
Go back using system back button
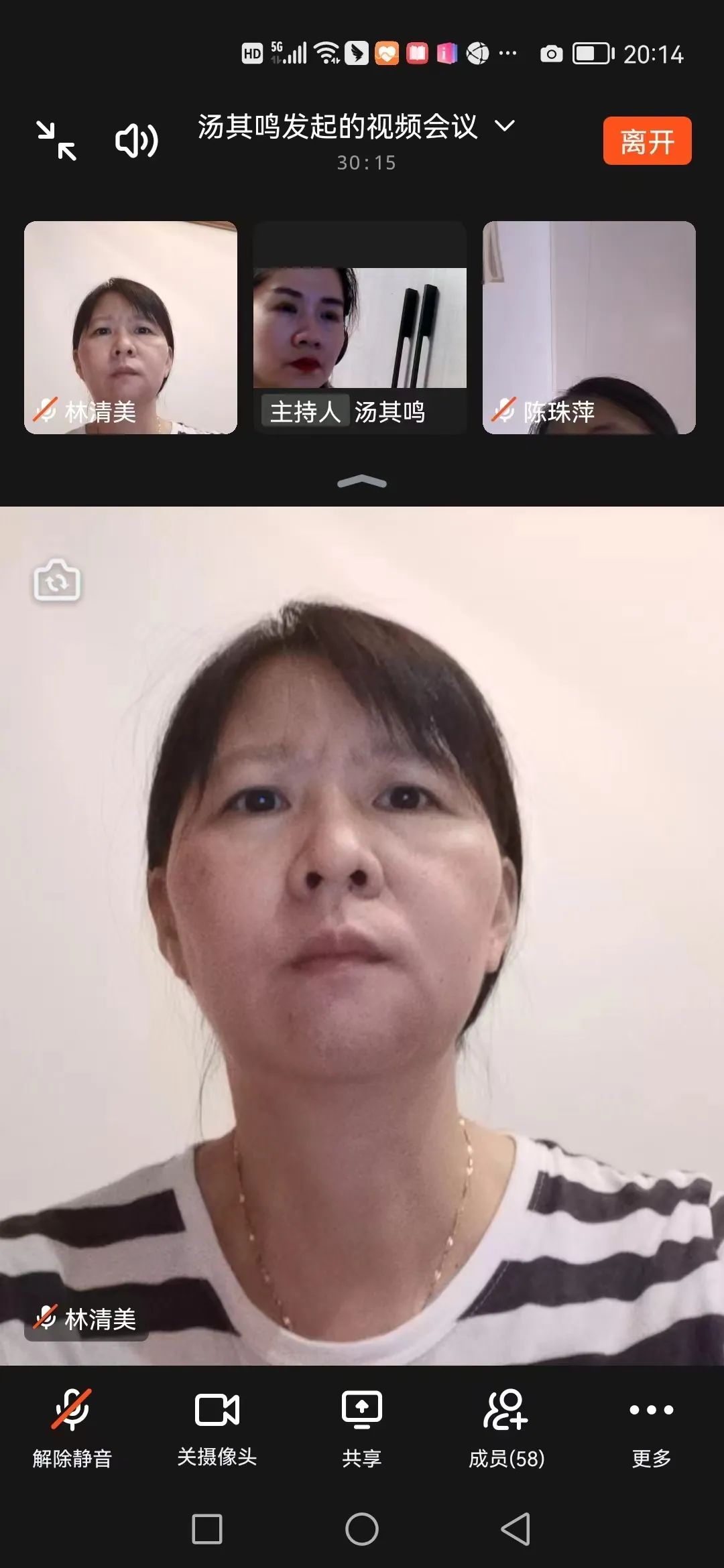tap(516, 1529)
